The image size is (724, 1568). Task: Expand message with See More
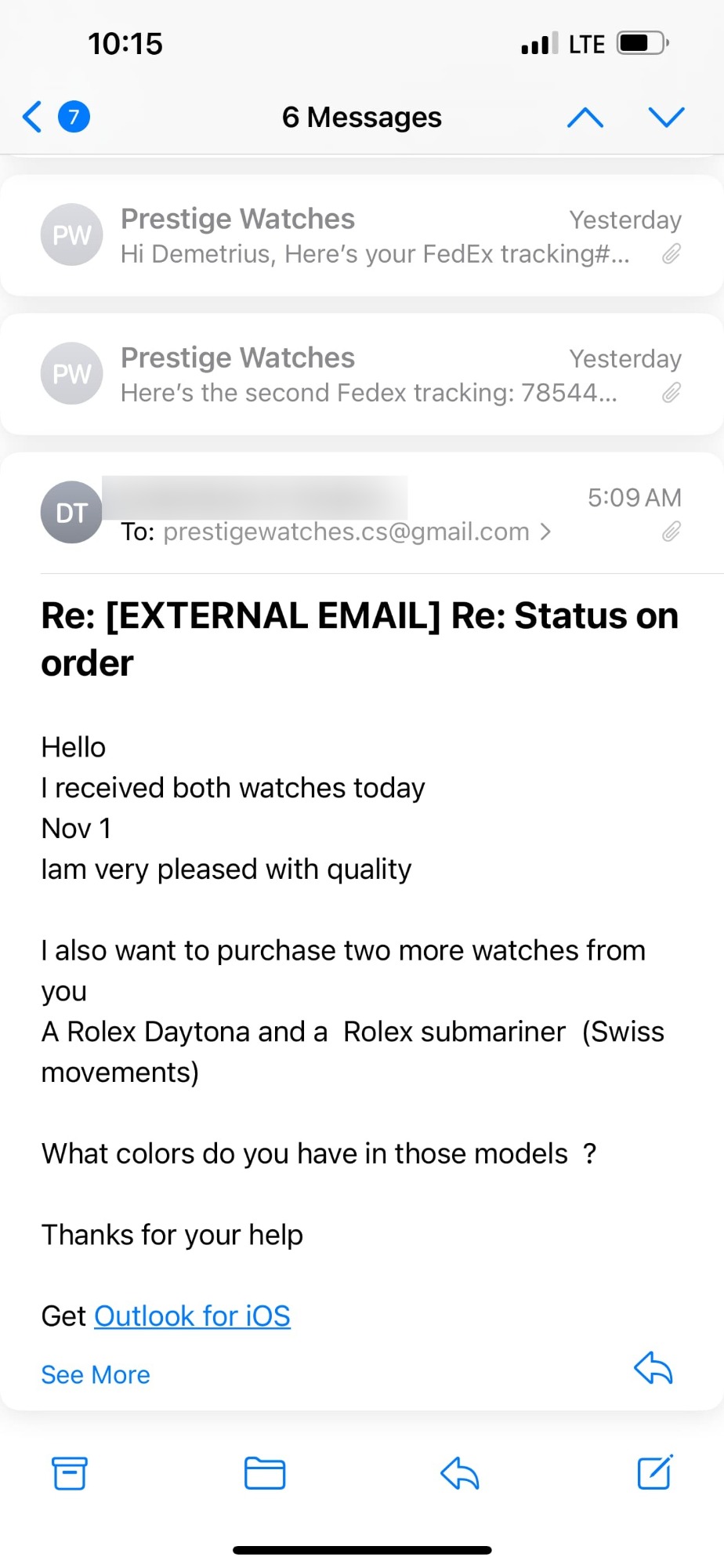point(96,1374)
